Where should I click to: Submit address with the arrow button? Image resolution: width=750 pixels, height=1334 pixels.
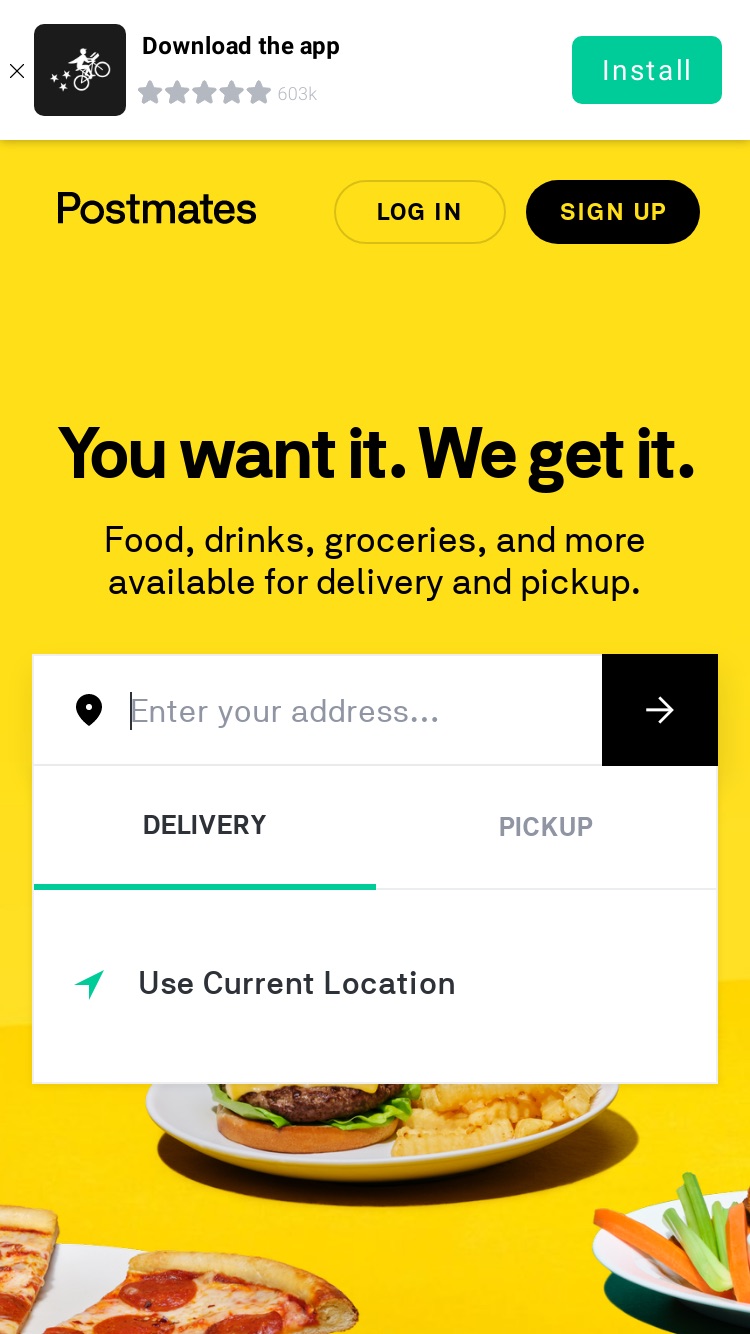tap(660, 710)
